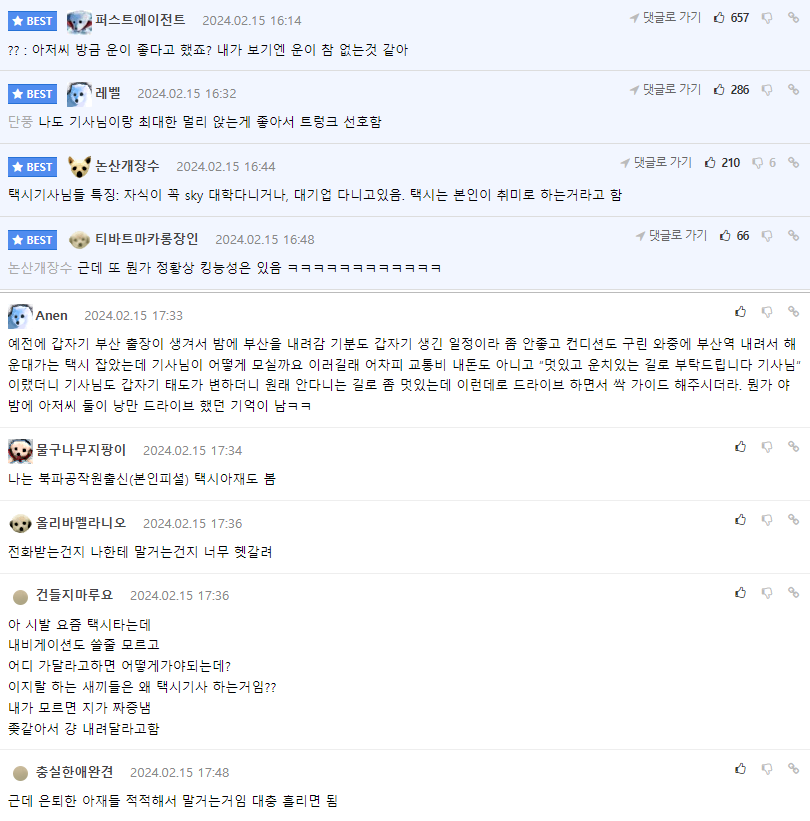
Task: Downvote Anen's comment
Action: [767, 312]
